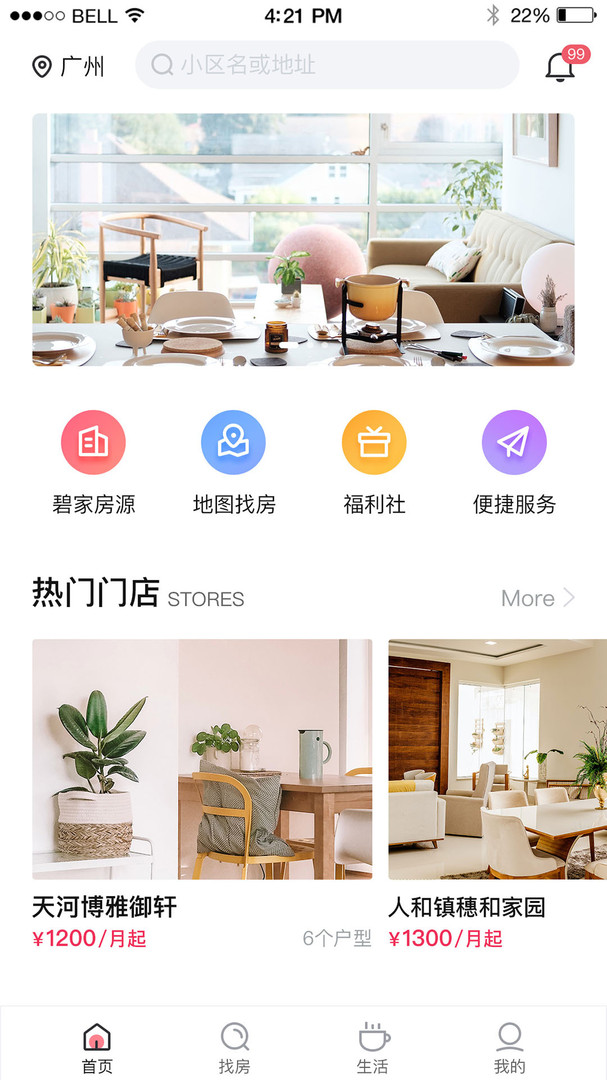This screenshot has height=1080, width=607.
Task: Open the 广州 city selector
Action: coord(68,67)
